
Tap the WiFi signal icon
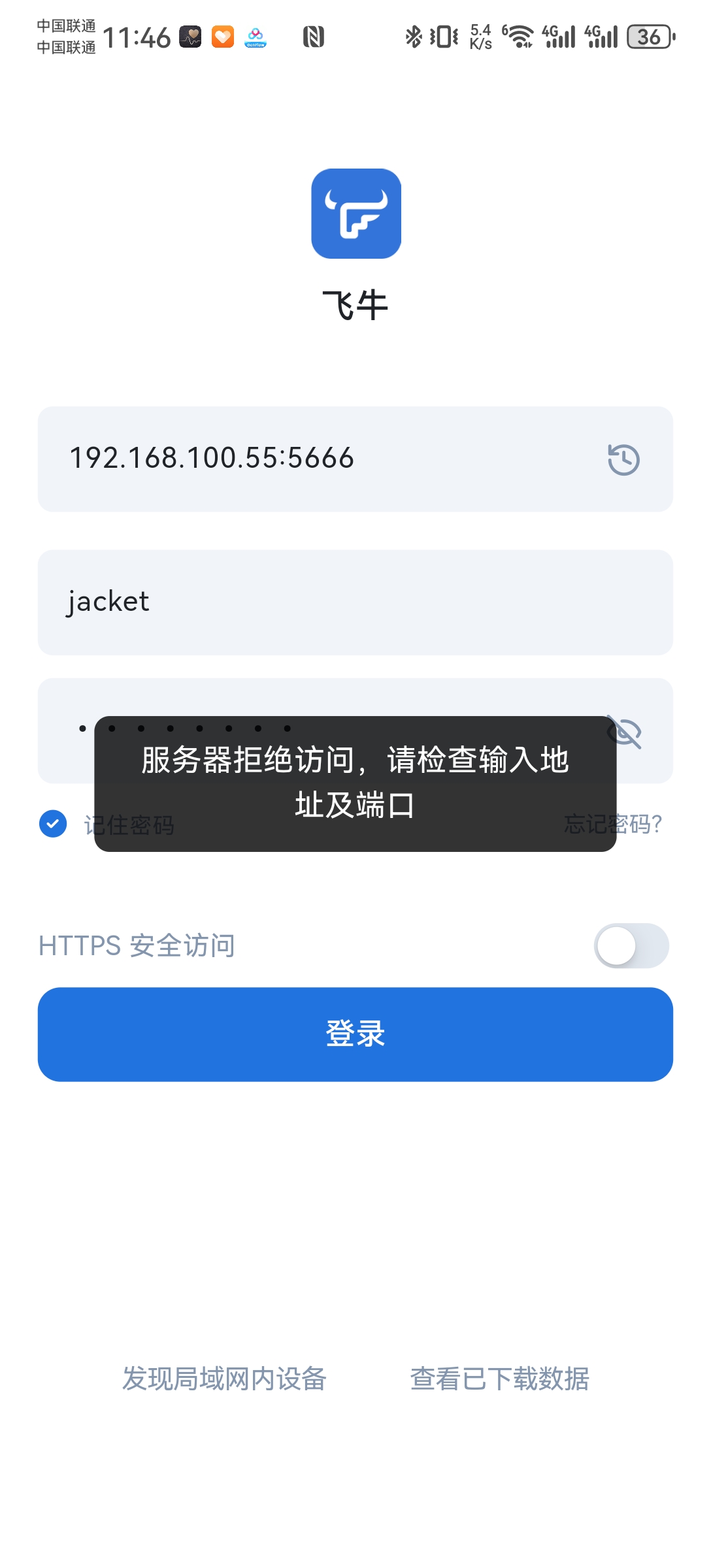click(x=520, y=37)
